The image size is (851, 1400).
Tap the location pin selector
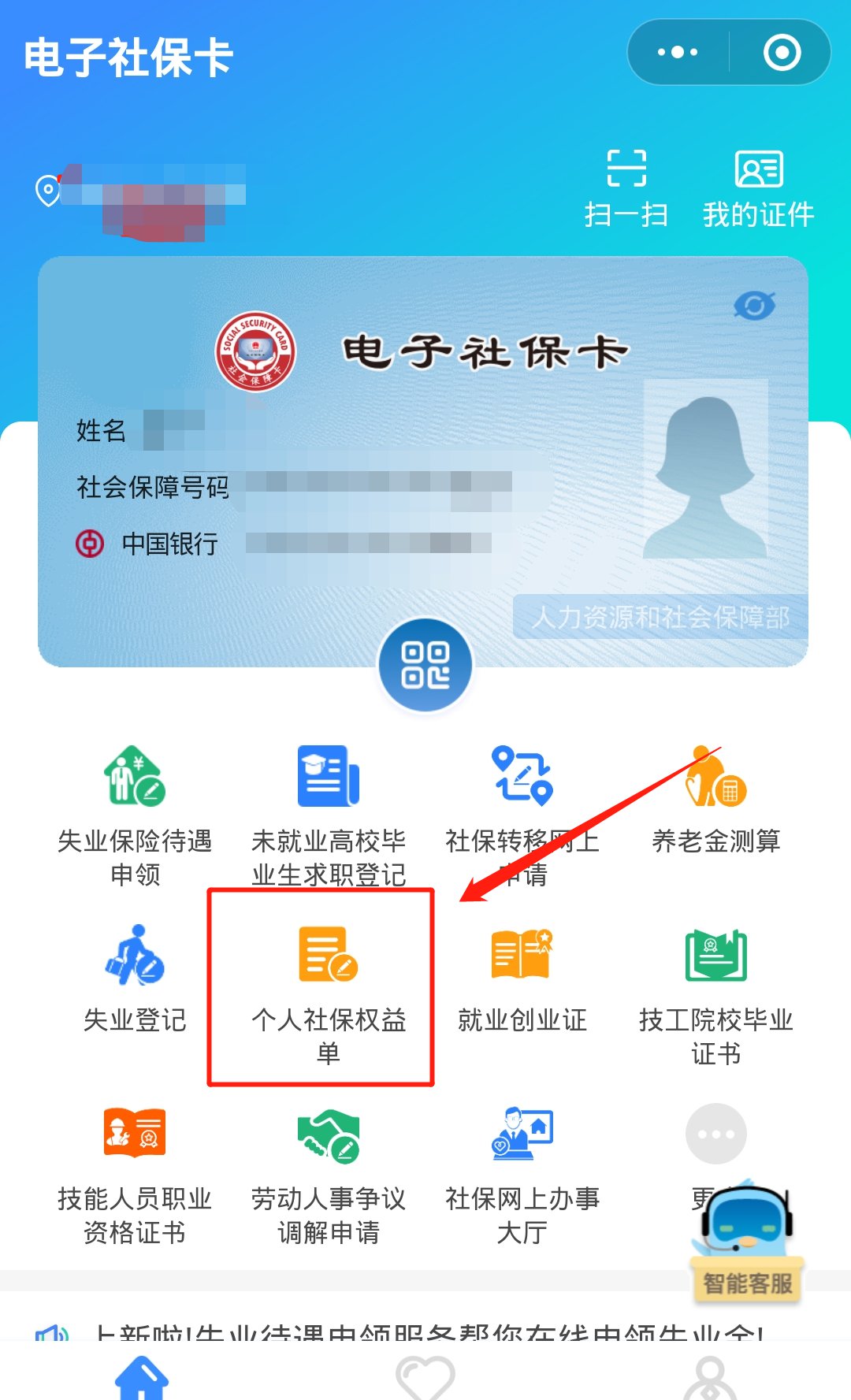(x=49, y=190)
